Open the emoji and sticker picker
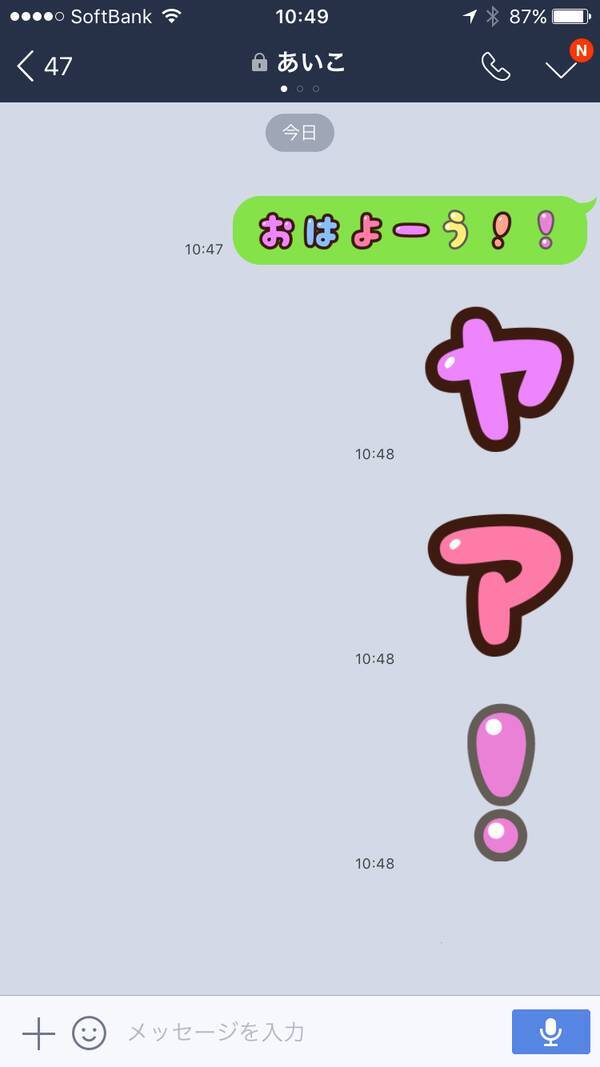This screenshot has width=600, height=1067. click(x=89, y=1032)
